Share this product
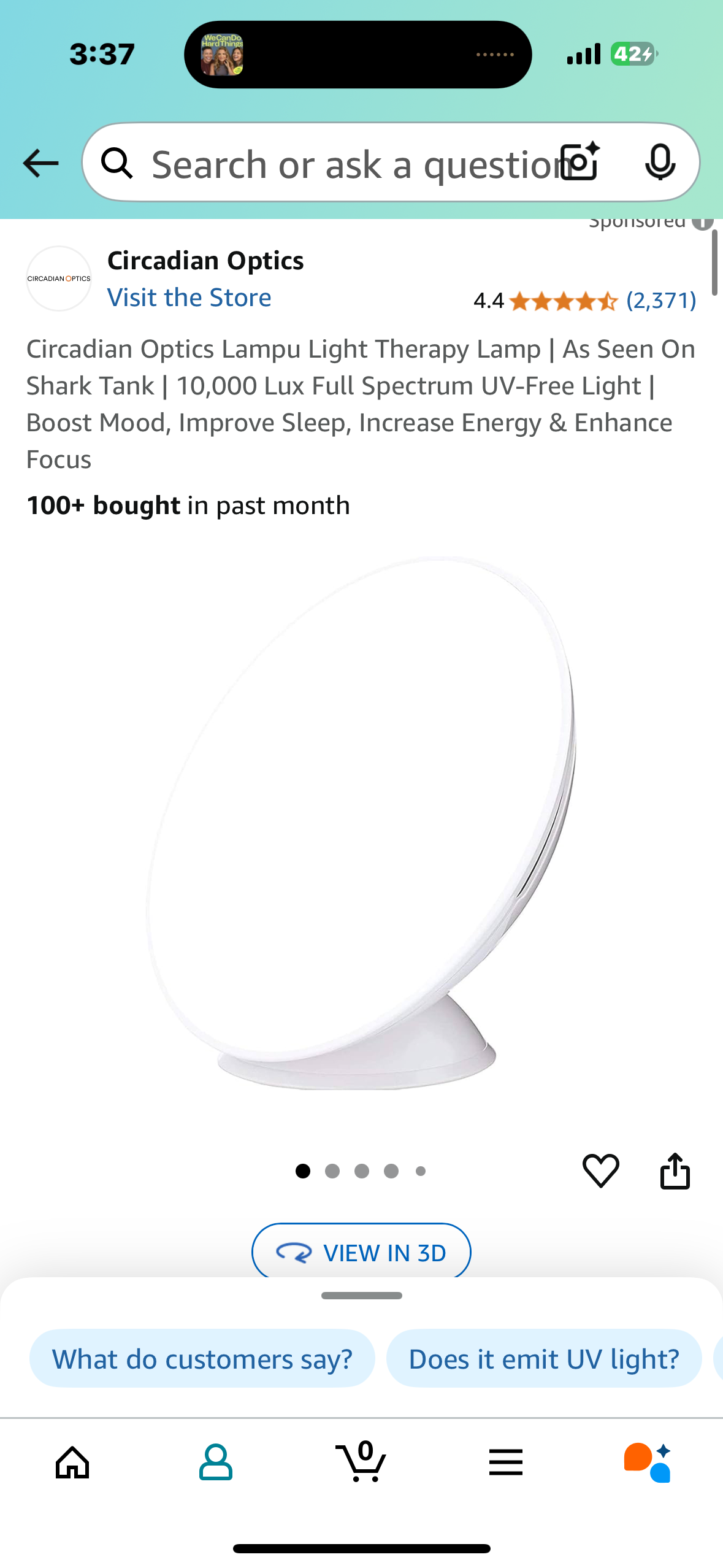 675,1170
